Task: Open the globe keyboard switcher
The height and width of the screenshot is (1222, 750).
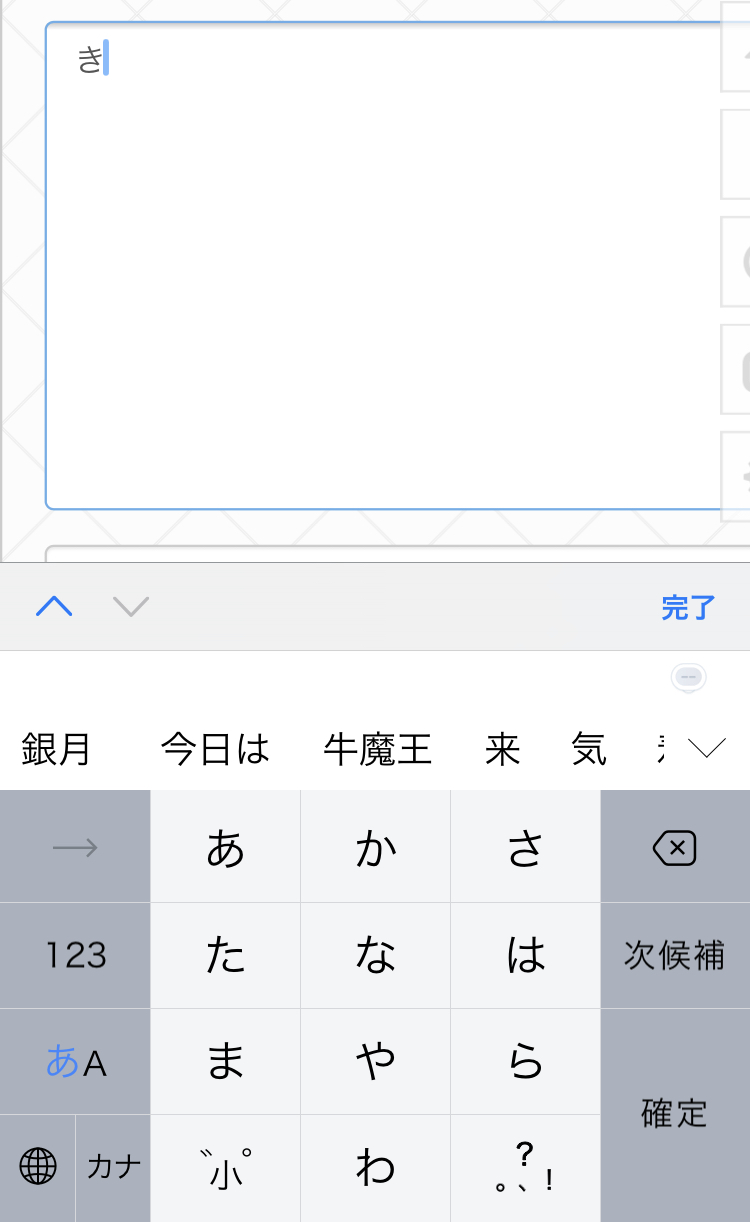Action: click(x=38, y=1166)
